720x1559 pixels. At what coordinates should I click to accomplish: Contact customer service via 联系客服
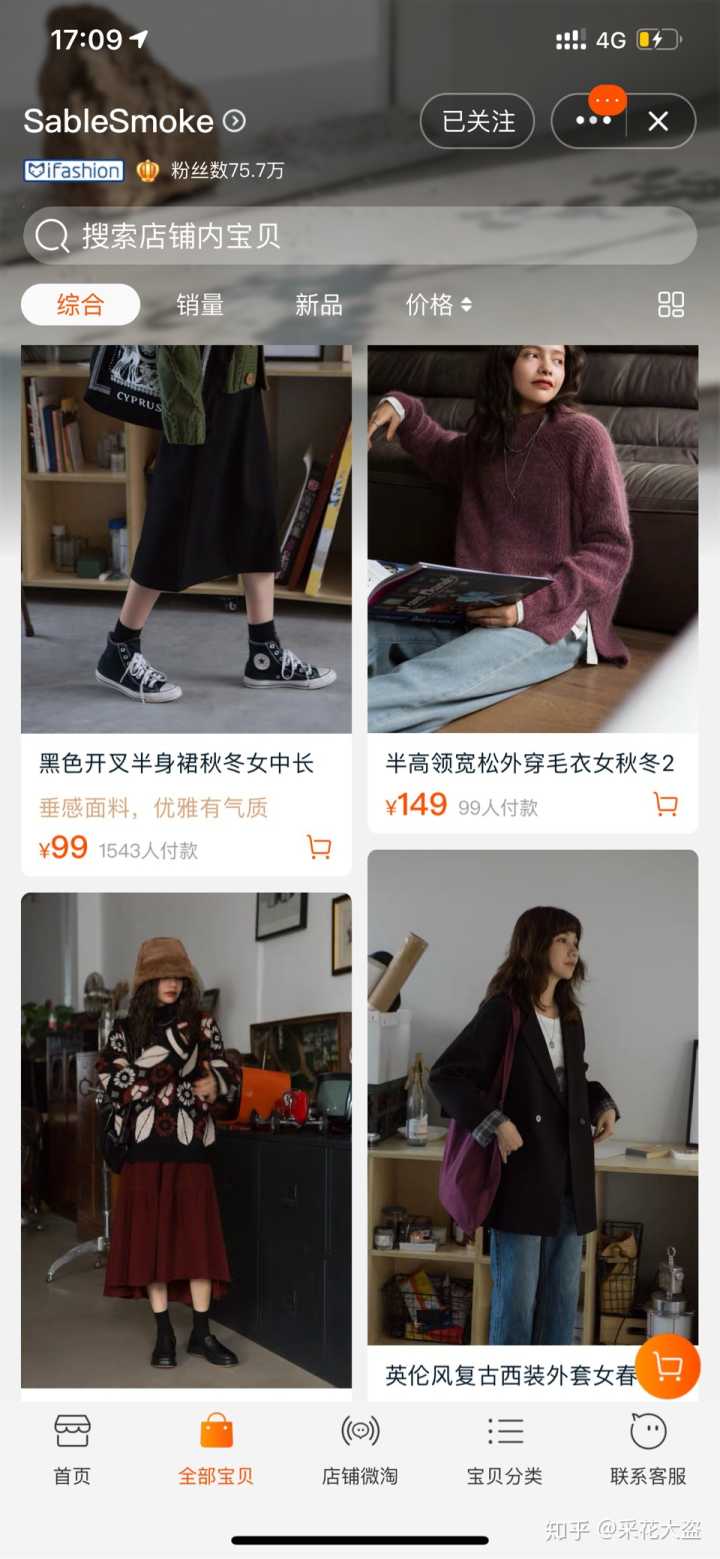click(x=648, y=1450)
